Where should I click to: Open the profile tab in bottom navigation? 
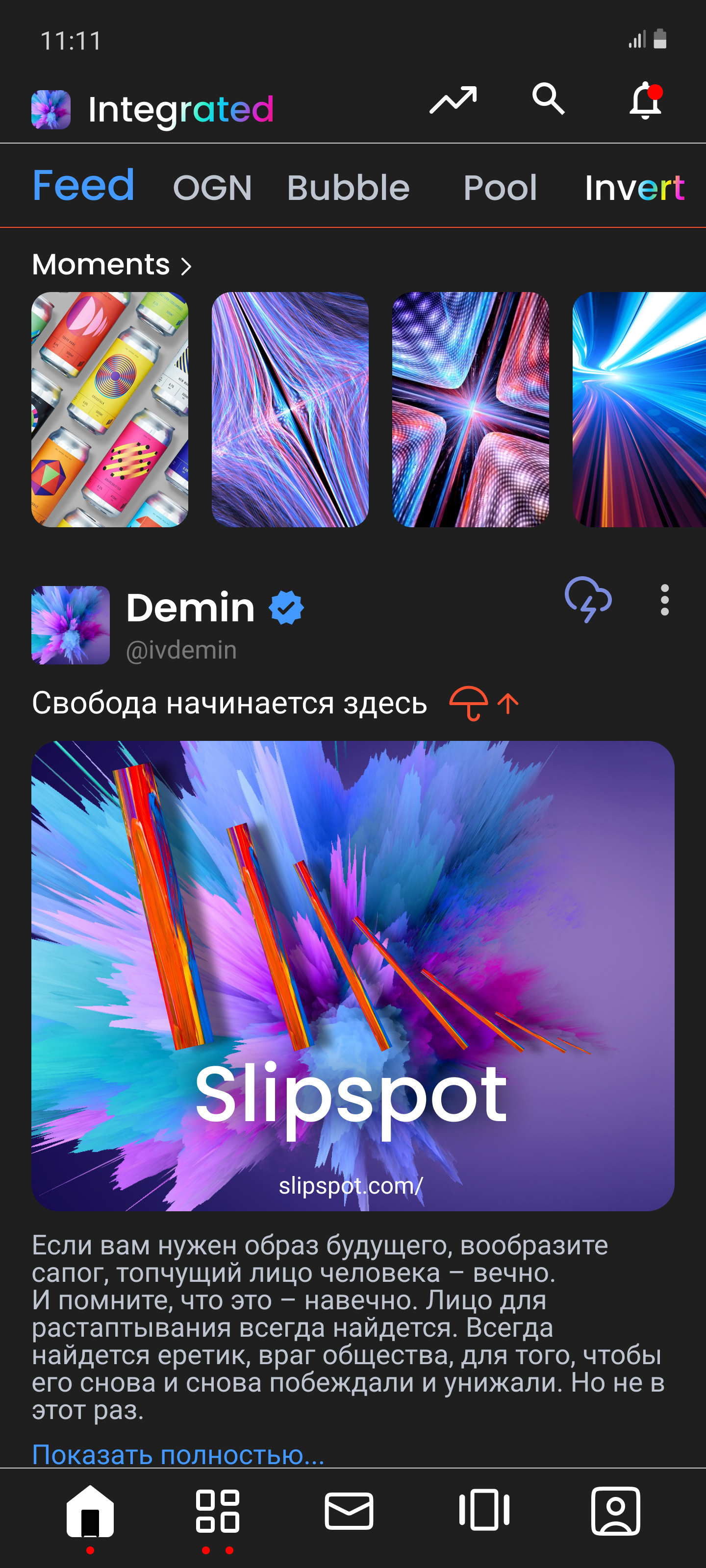615,1511
